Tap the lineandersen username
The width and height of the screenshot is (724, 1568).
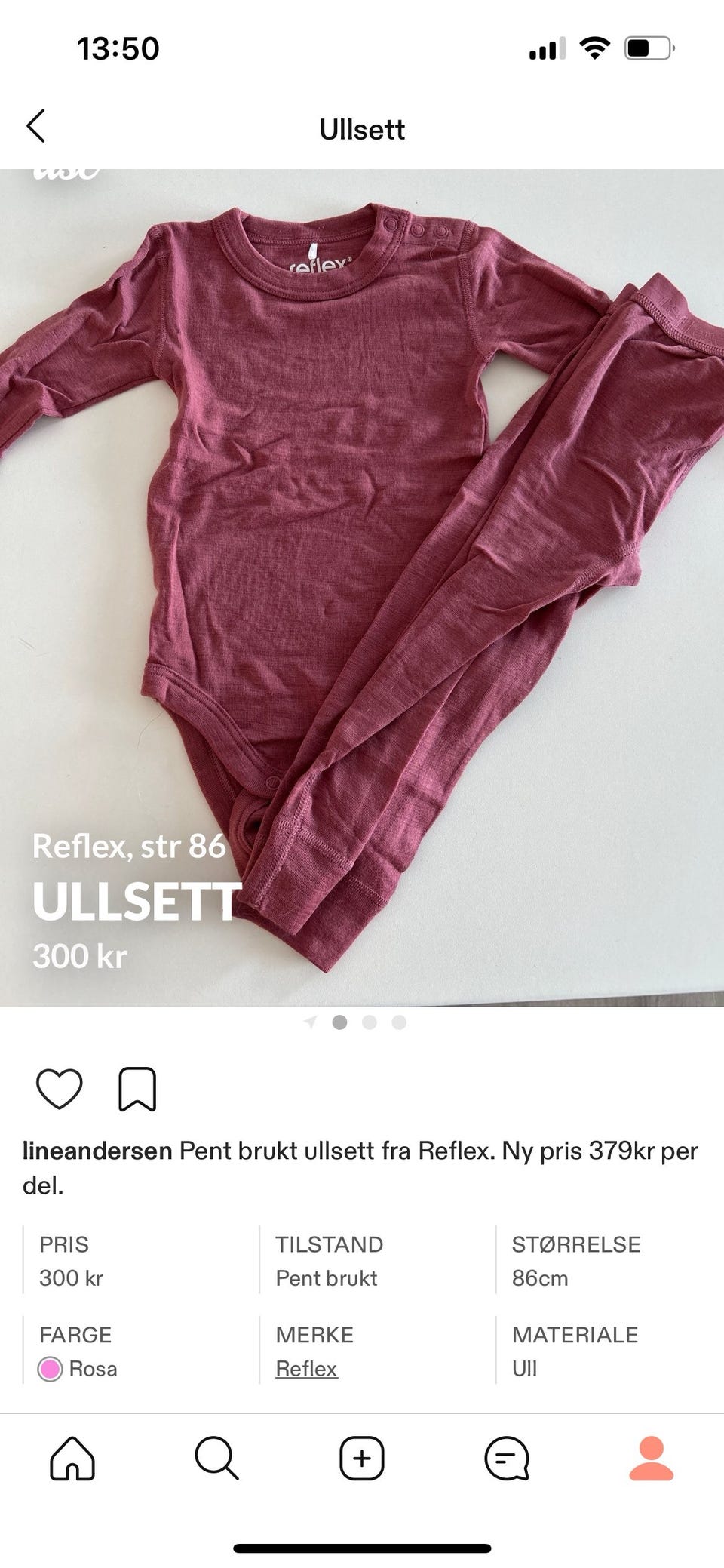(x=100, y=1150)
